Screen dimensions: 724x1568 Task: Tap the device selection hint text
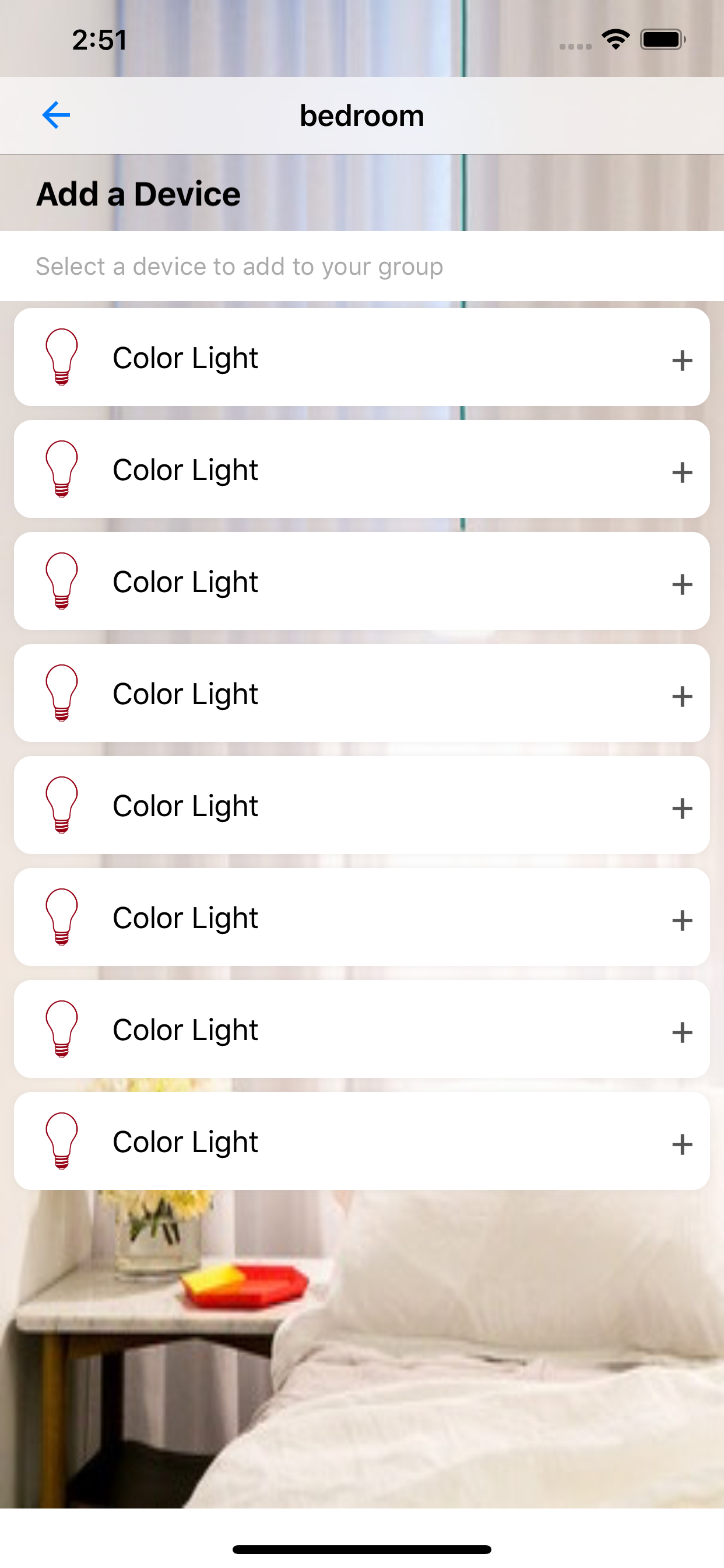point(239,266)
